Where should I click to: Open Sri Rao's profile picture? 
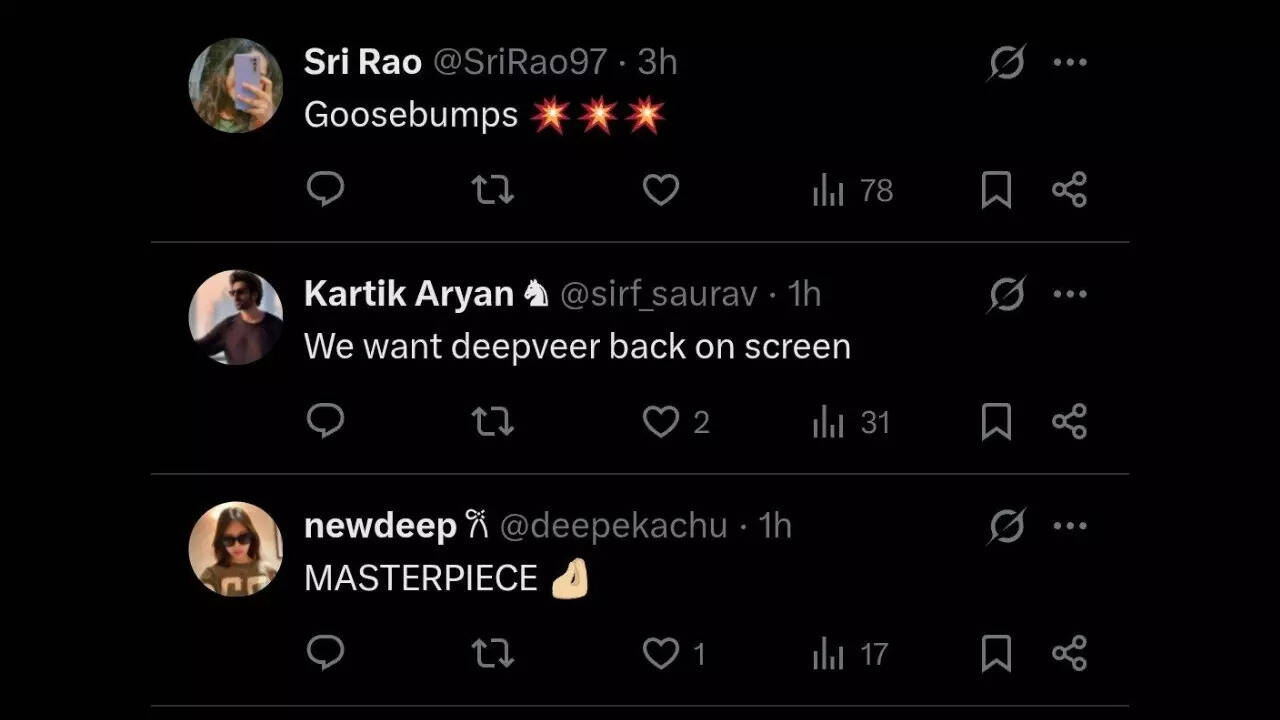[x=236, y=85]
